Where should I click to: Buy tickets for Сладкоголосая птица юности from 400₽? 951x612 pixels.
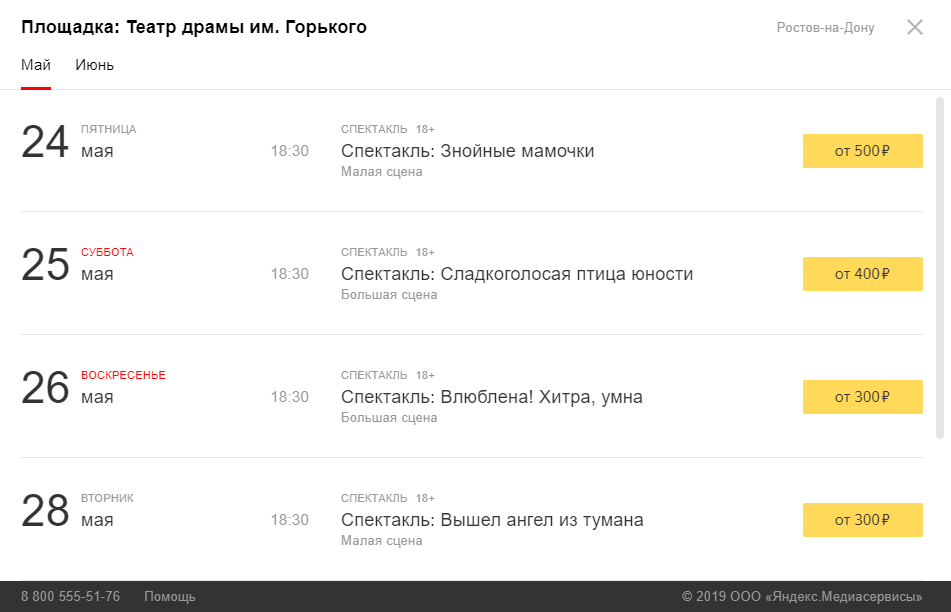[x=862, y=274]
